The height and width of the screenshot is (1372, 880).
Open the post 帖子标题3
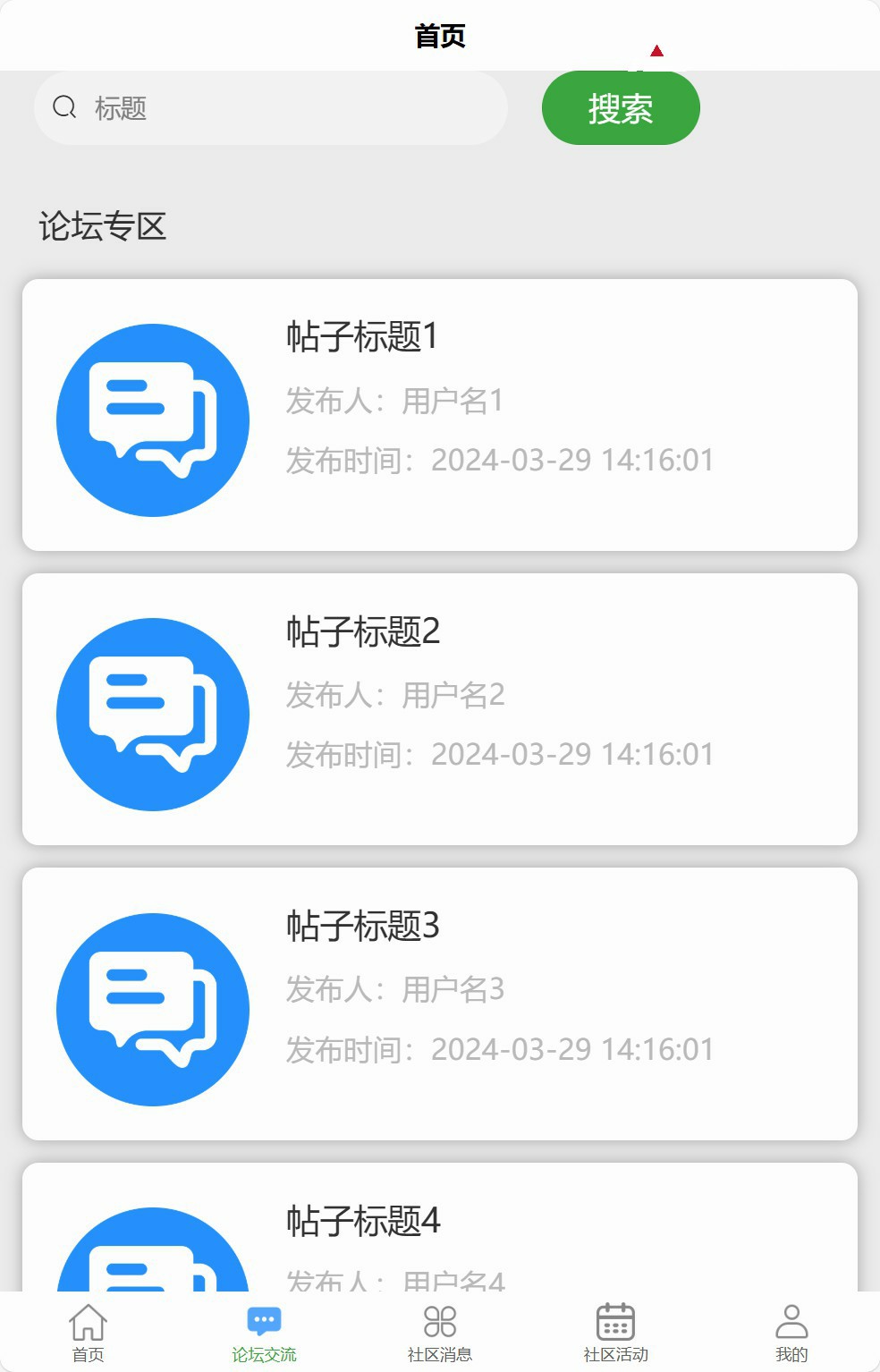(x=439, y=1004)
